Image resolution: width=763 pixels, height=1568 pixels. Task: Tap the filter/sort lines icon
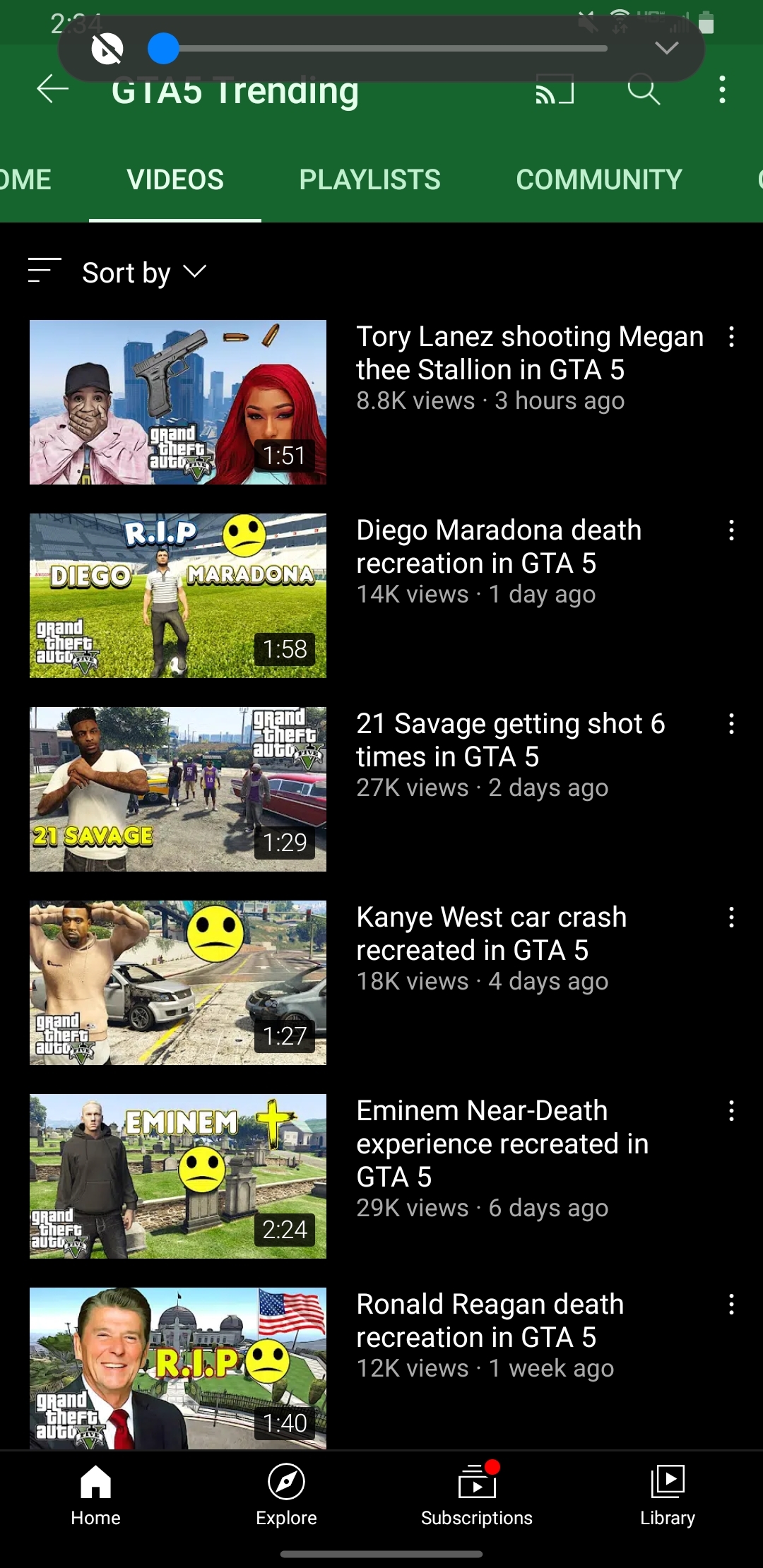click(x=44, y=271)
